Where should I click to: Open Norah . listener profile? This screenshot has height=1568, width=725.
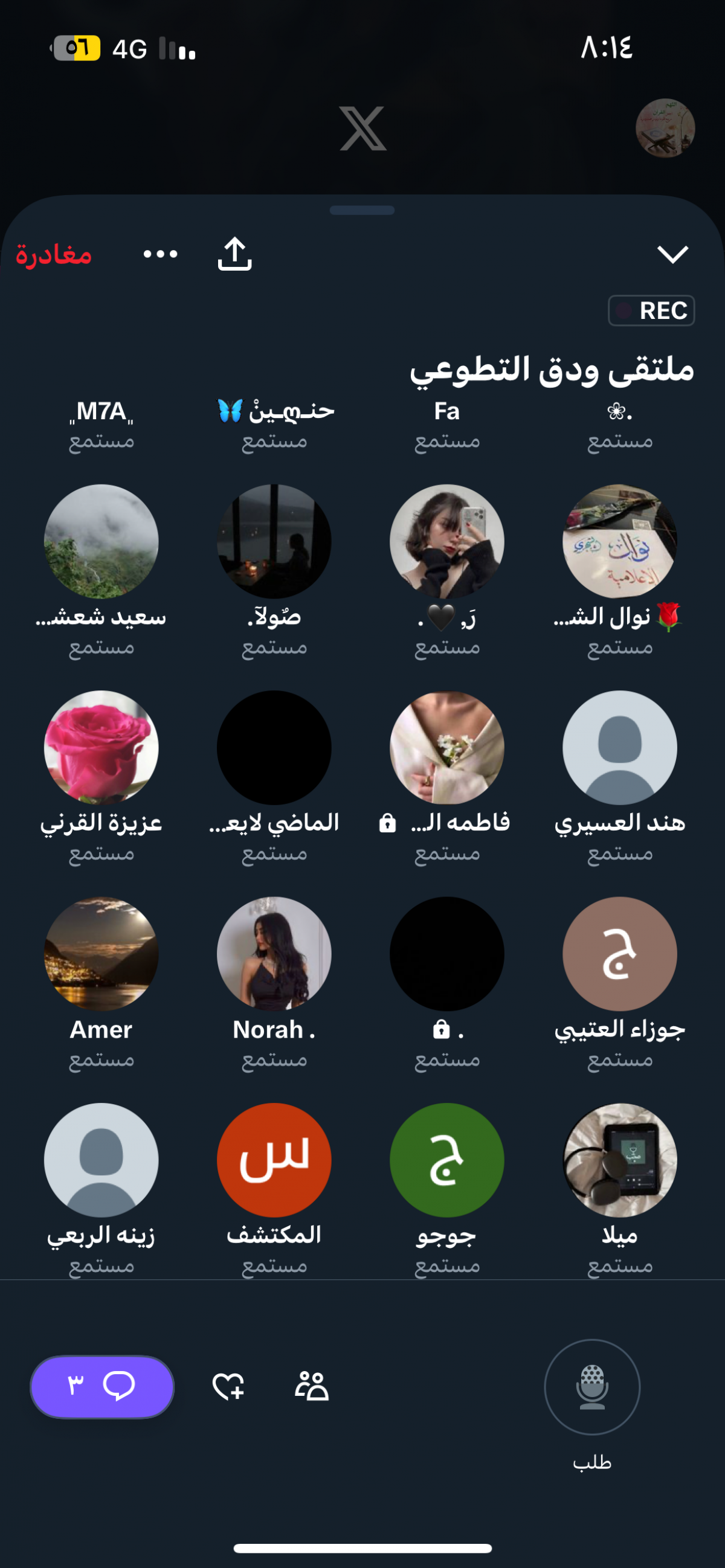[x=274, y=954]
